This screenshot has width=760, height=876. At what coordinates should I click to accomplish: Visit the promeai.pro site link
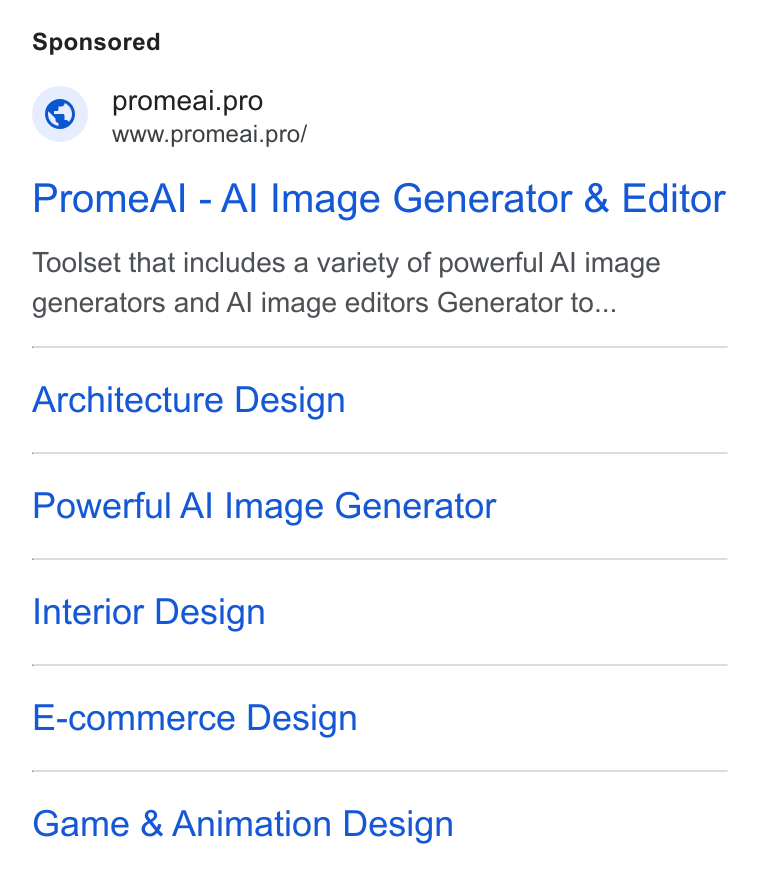pos(187,101)
